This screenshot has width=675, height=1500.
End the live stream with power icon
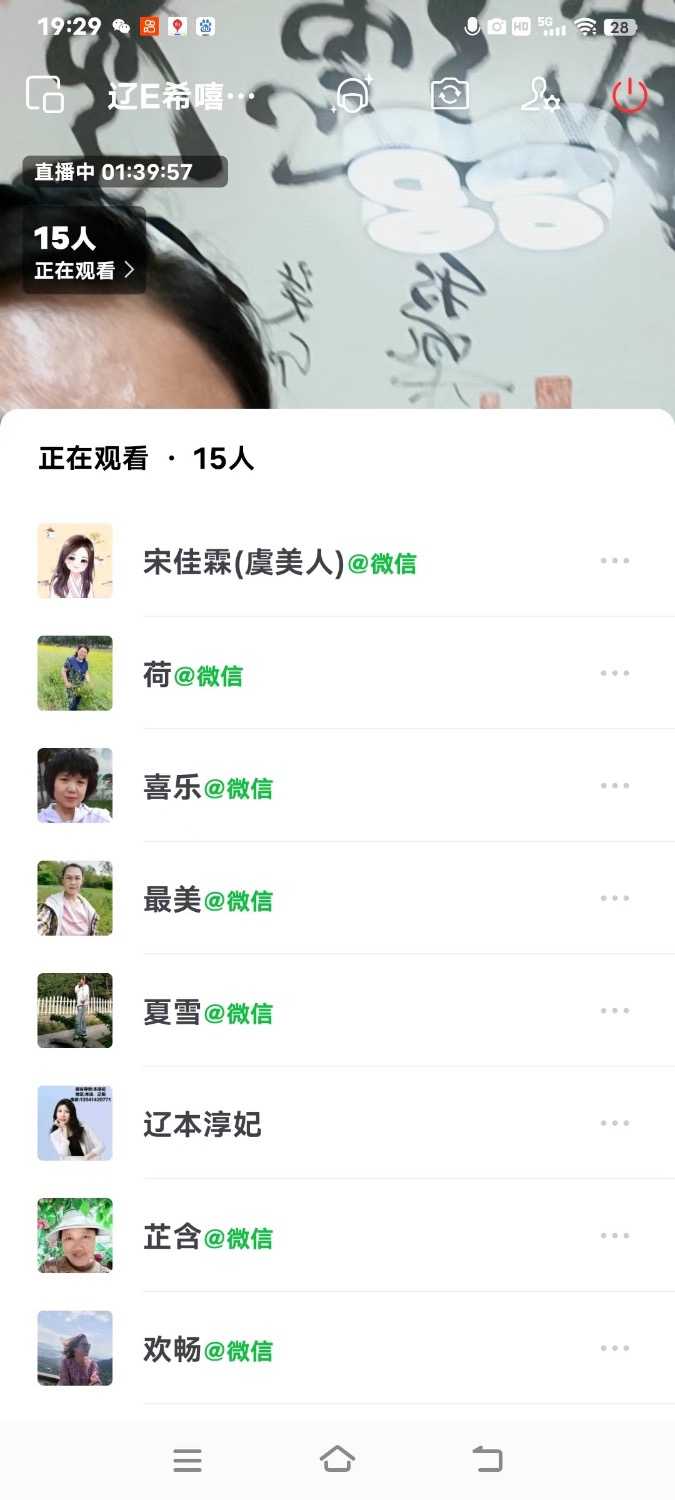(x=630, y=96)
